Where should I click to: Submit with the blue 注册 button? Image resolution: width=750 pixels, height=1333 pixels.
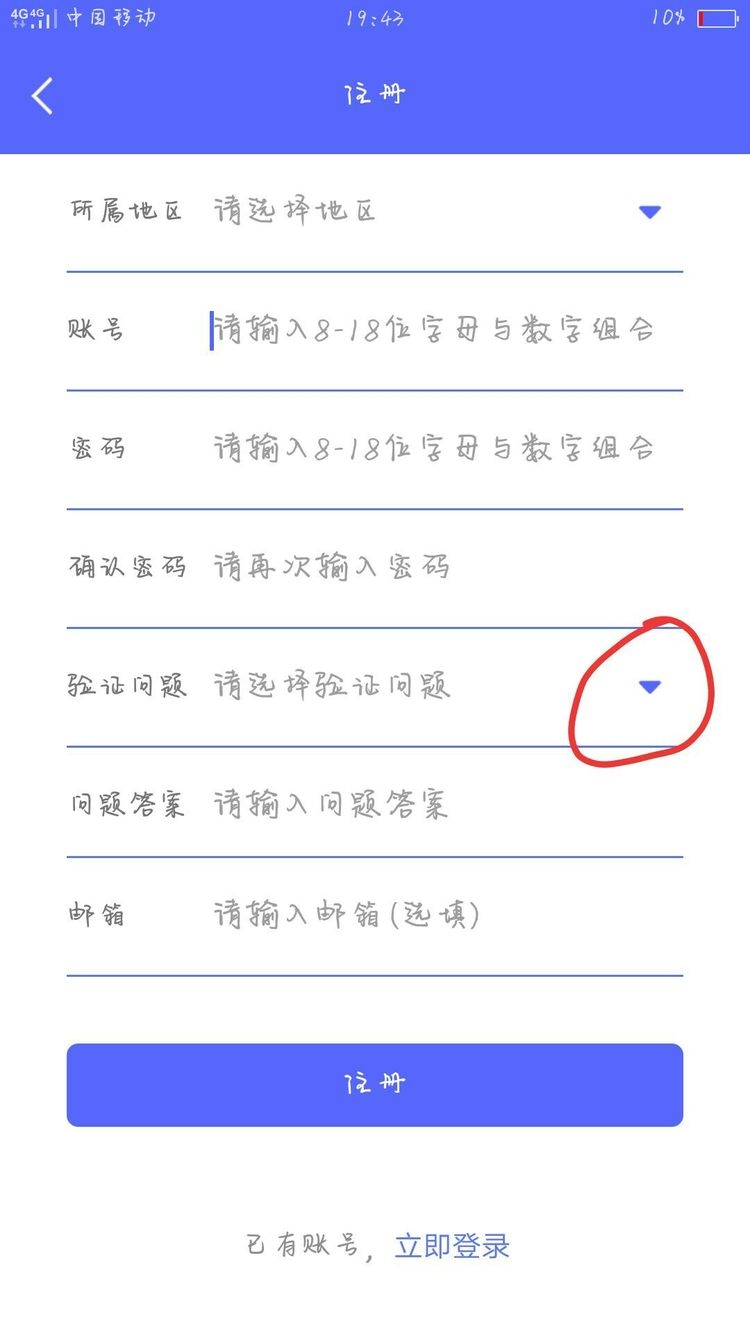click(375, 1085)
